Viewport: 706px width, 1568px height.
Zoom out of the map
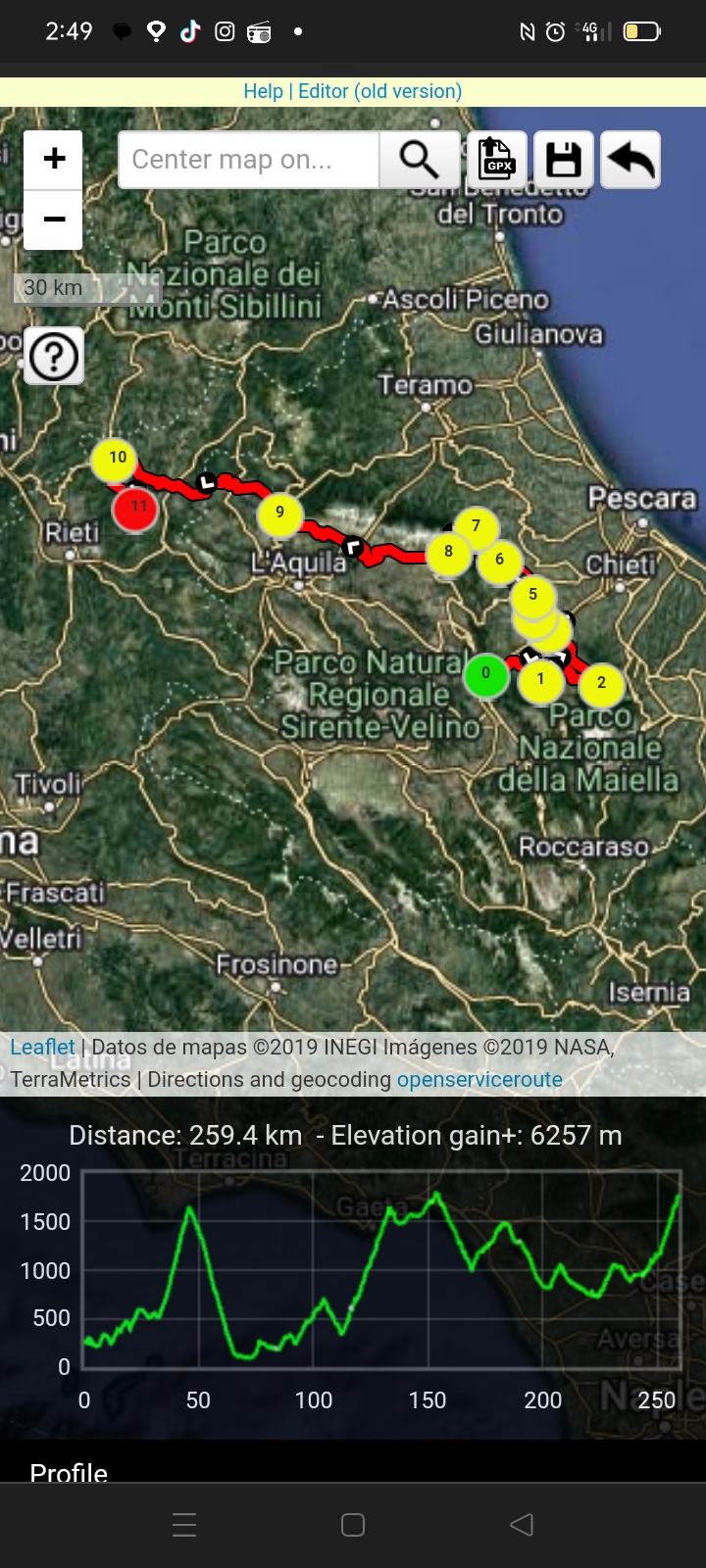[x=54, y=220]
